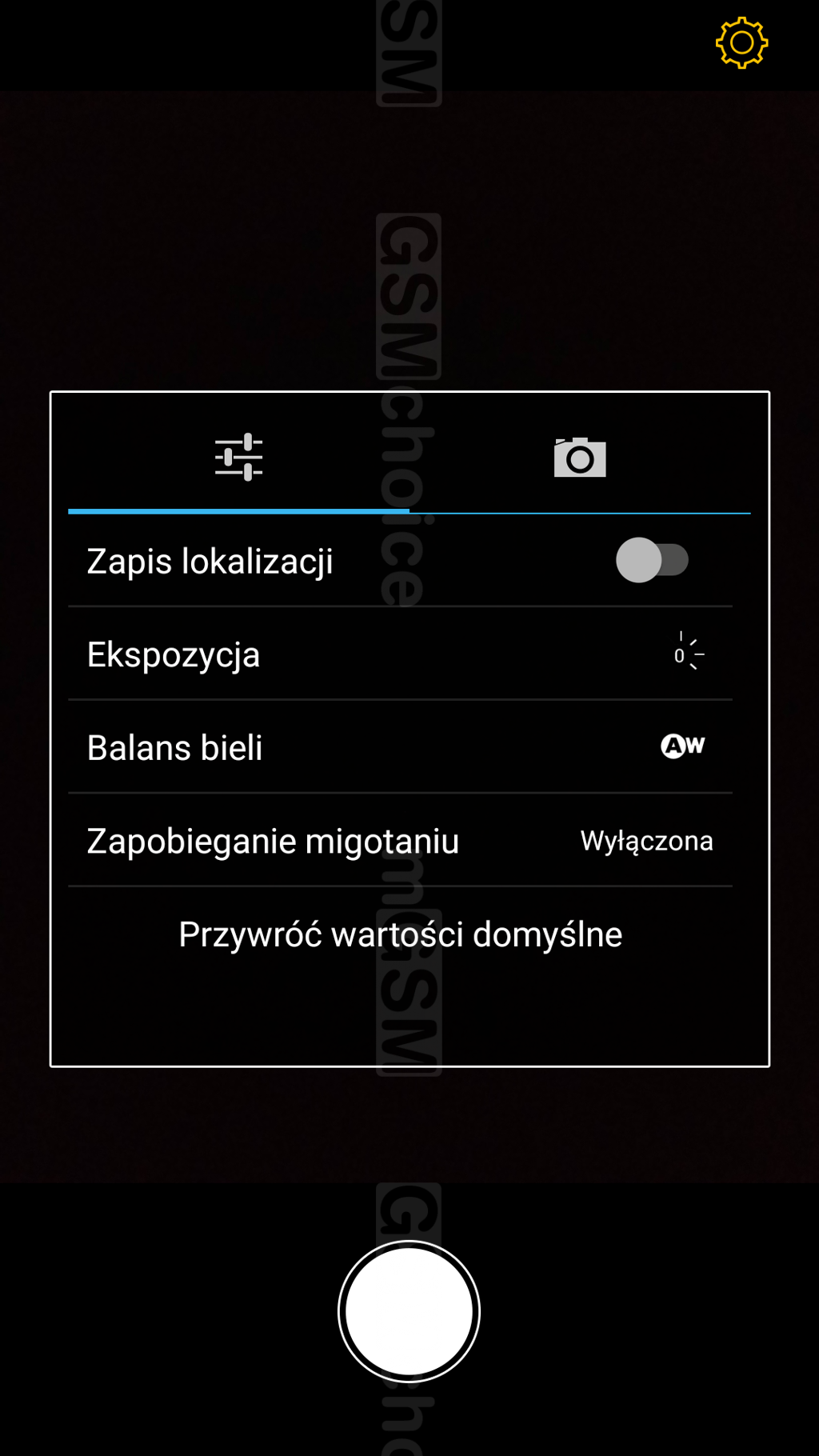Change Zapobieganie migotaniu setting
Viewport: 819px width, 1456px height.
point(400,841)
